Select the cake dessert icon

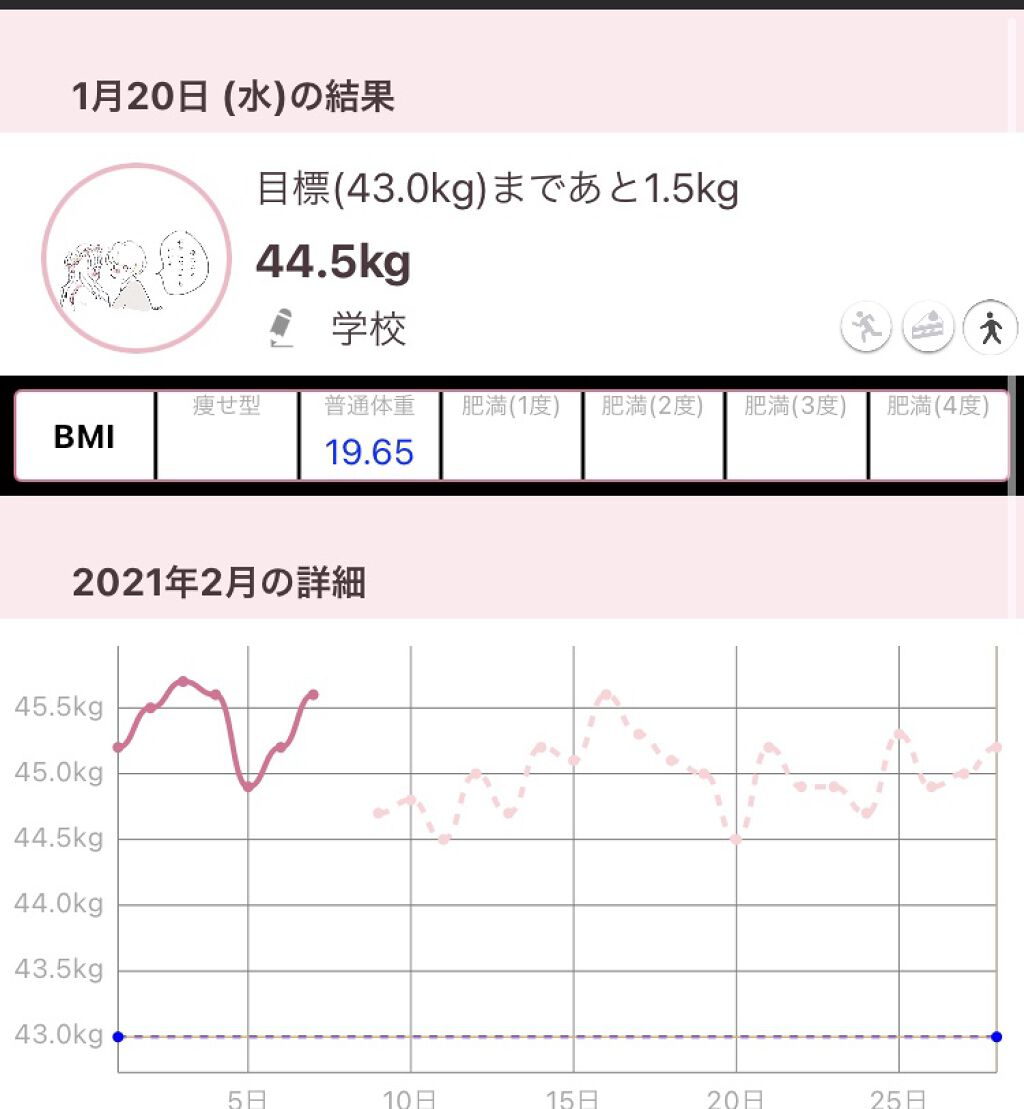coord(927,327)
